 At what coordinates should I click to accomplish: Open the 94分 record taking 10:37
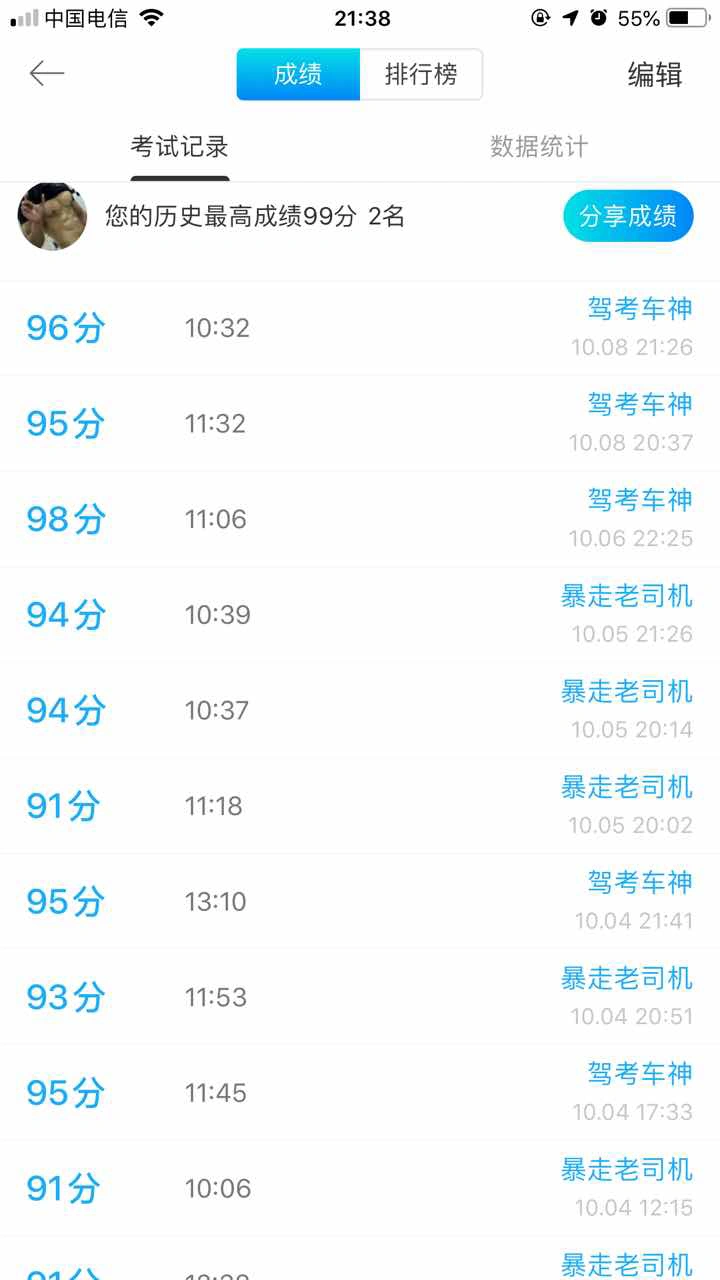click(360, 710)
